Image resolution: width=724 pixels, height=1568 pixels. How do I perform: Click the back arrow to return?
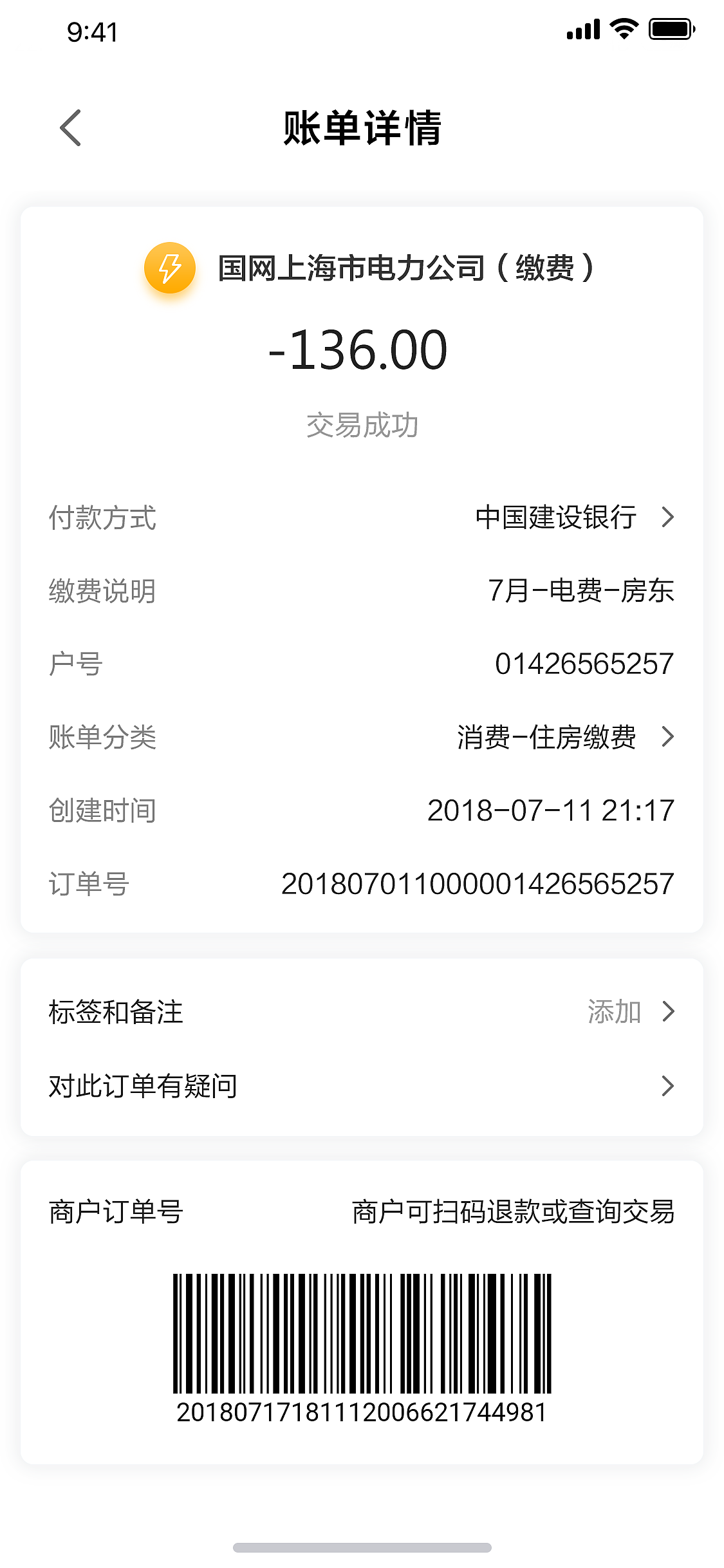[x=71, y=128]
